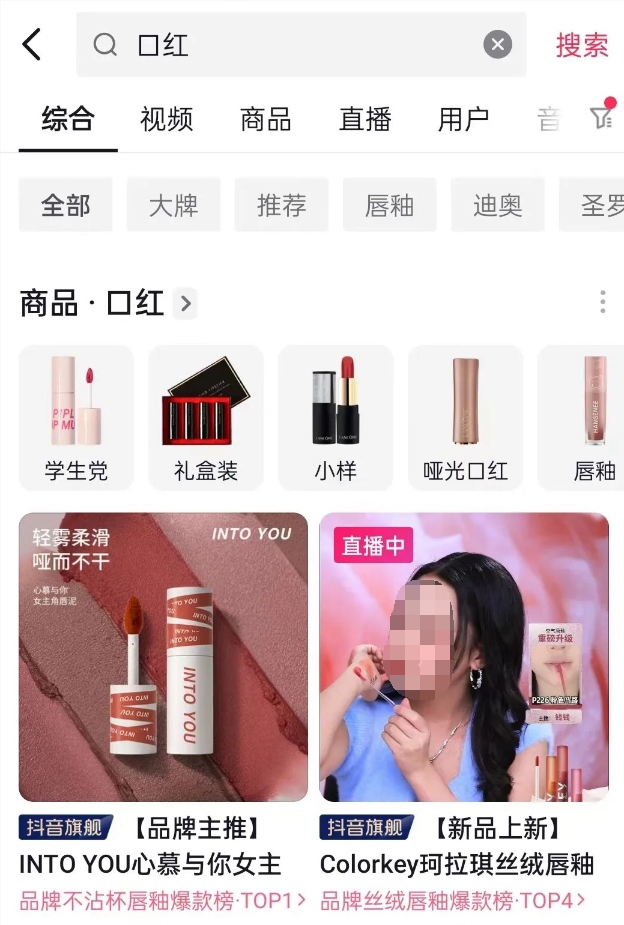Select the 推荐 filter chip
Image resolution: width=624 pixels, height=925 pixels.
[281, 206]
